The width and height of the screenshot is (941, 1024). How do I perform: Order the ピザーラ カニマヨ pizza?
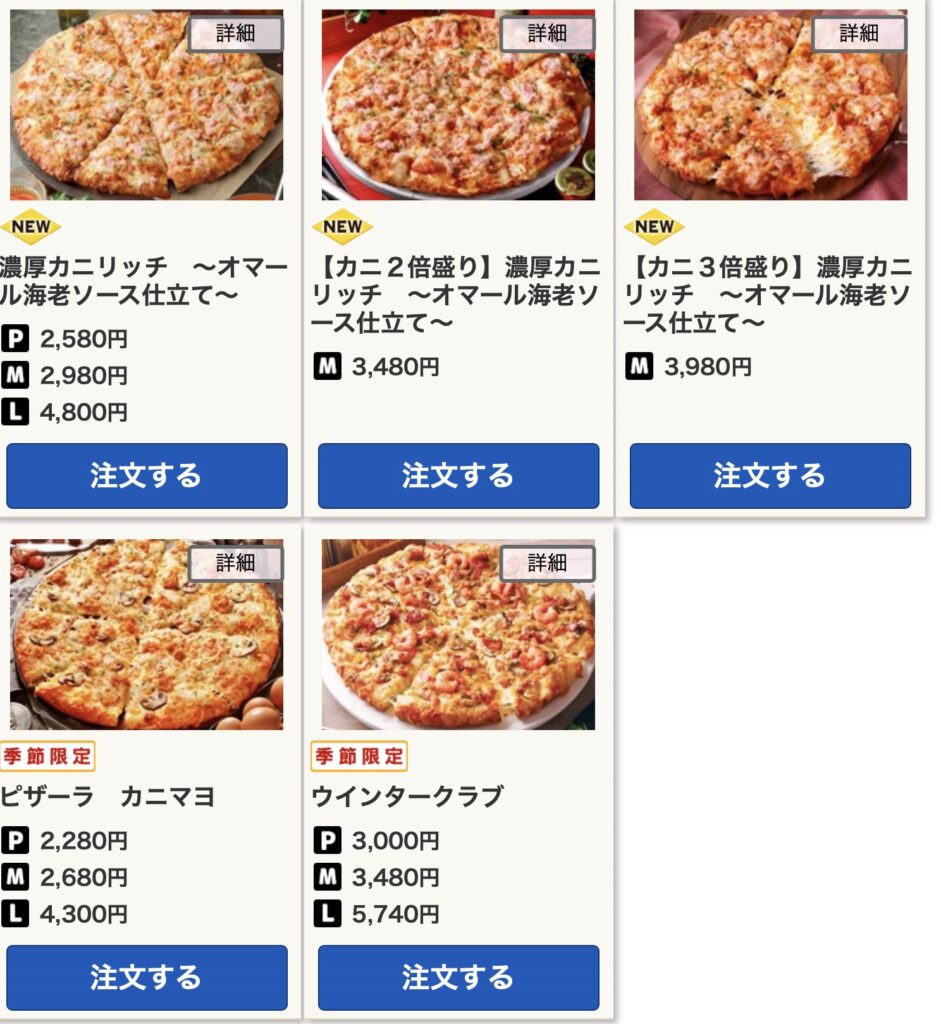(x=145, y=977)
